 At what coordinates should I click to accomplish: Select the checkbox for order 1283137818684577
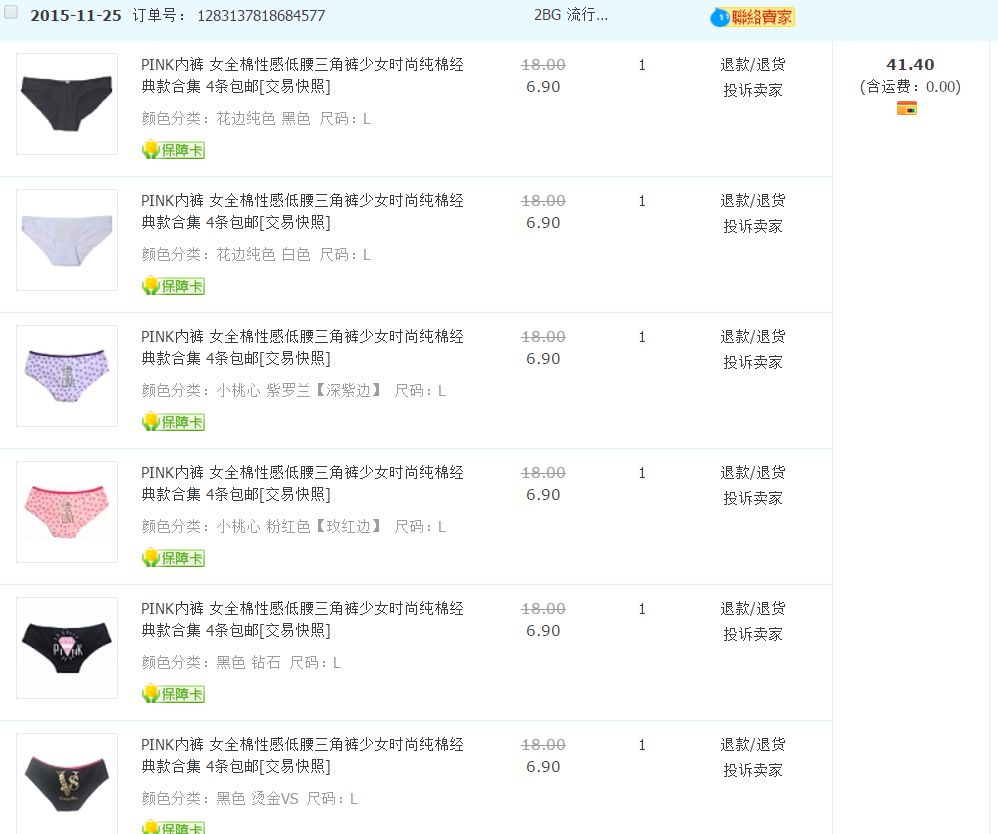(x=11, y=13)
